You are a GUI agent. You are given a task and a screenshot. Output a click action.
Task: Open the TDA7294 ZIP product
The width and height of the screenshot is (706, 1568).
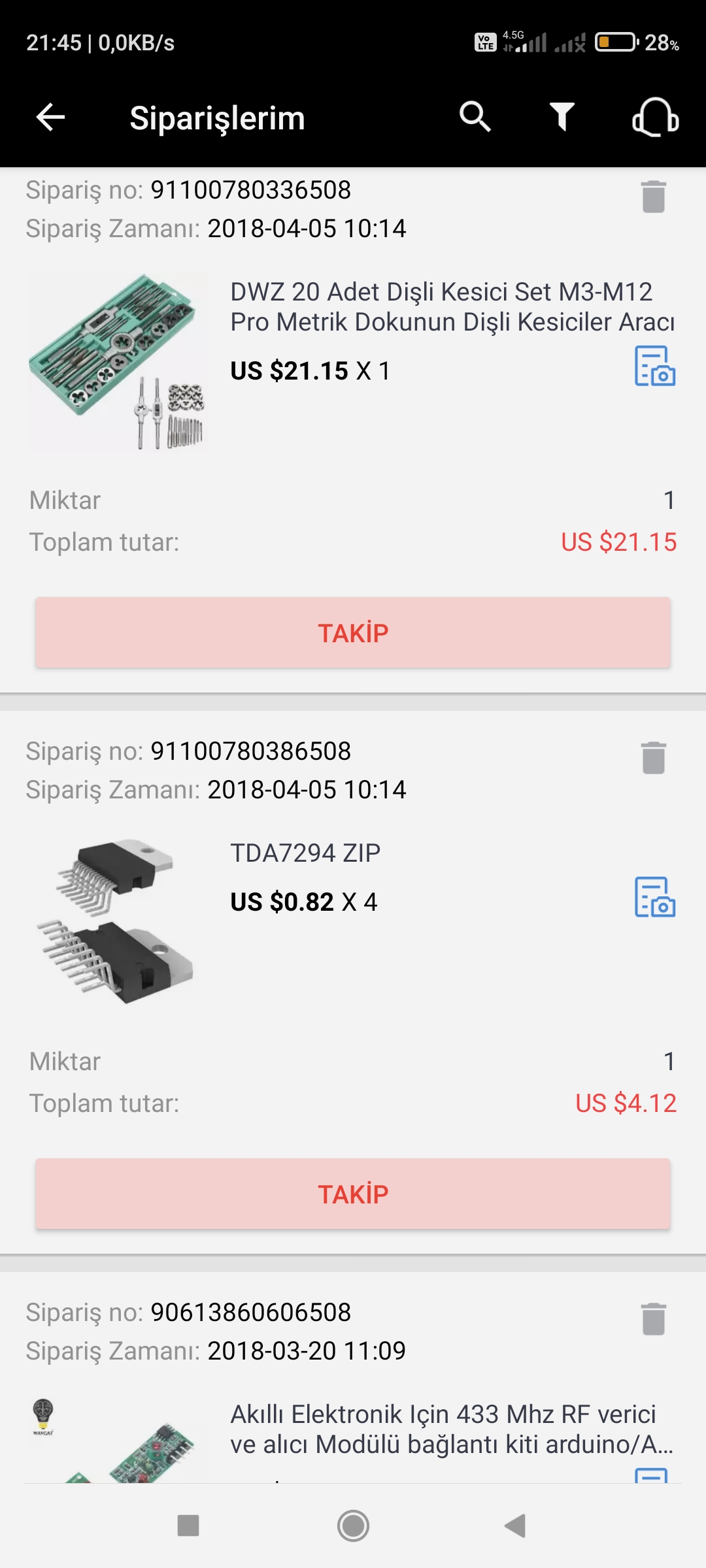coord(305,853)
